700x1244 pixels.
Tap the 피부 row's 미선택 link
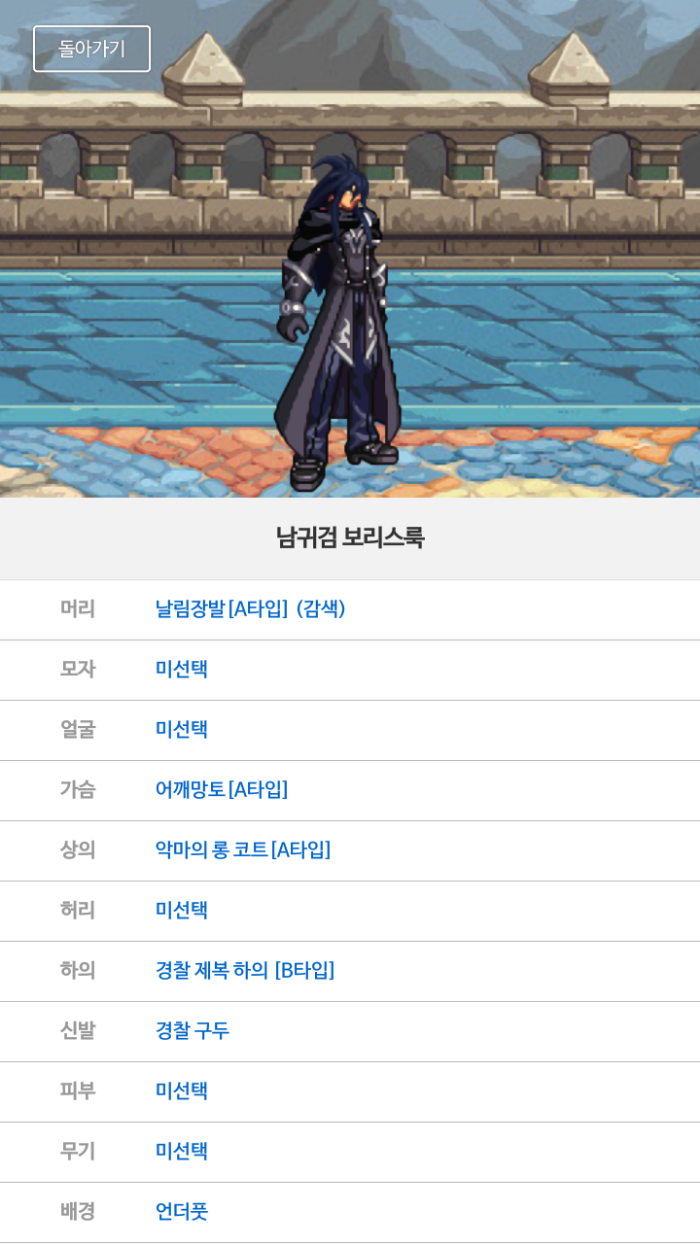tap(181, 1091)
